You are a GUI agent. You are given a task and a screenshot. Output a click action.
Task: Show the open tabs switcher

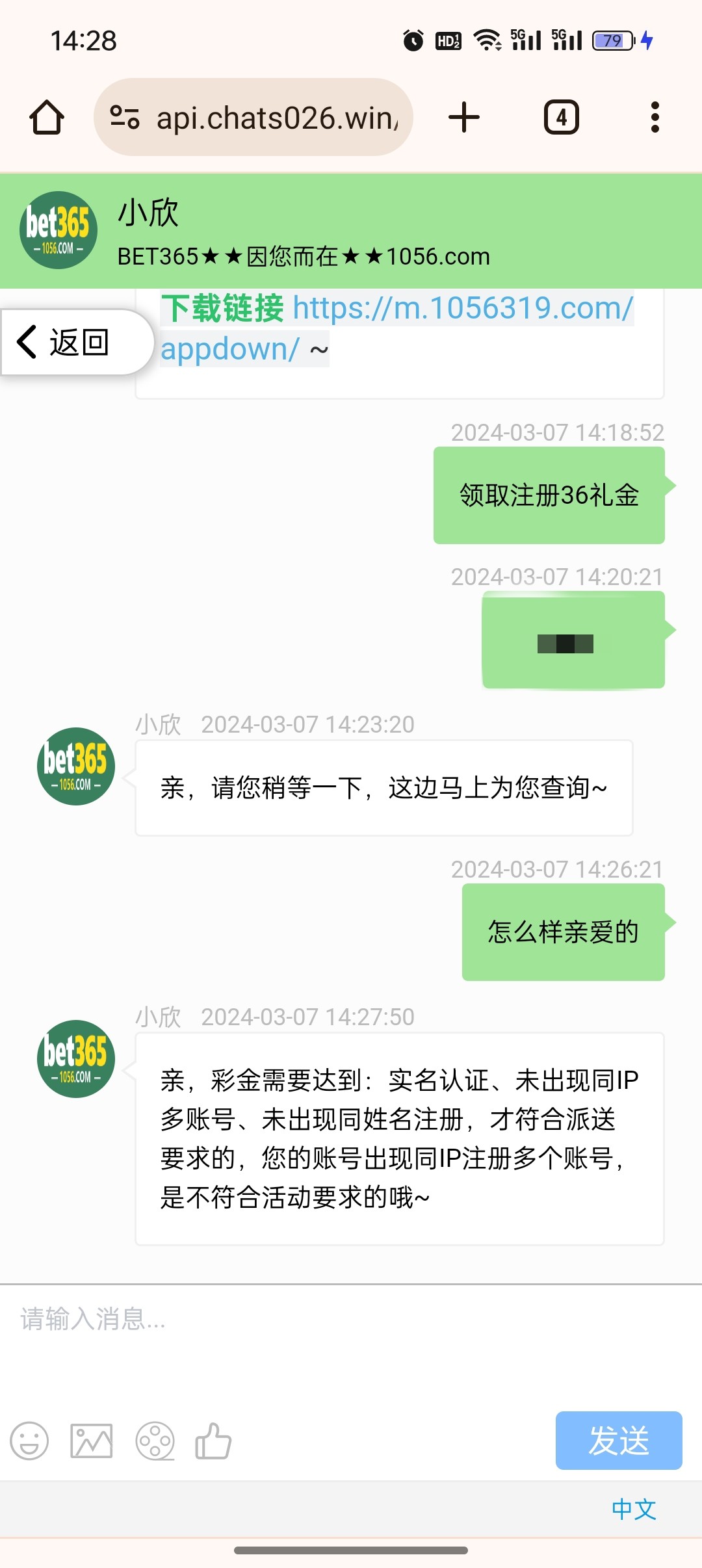click(561, 118)
